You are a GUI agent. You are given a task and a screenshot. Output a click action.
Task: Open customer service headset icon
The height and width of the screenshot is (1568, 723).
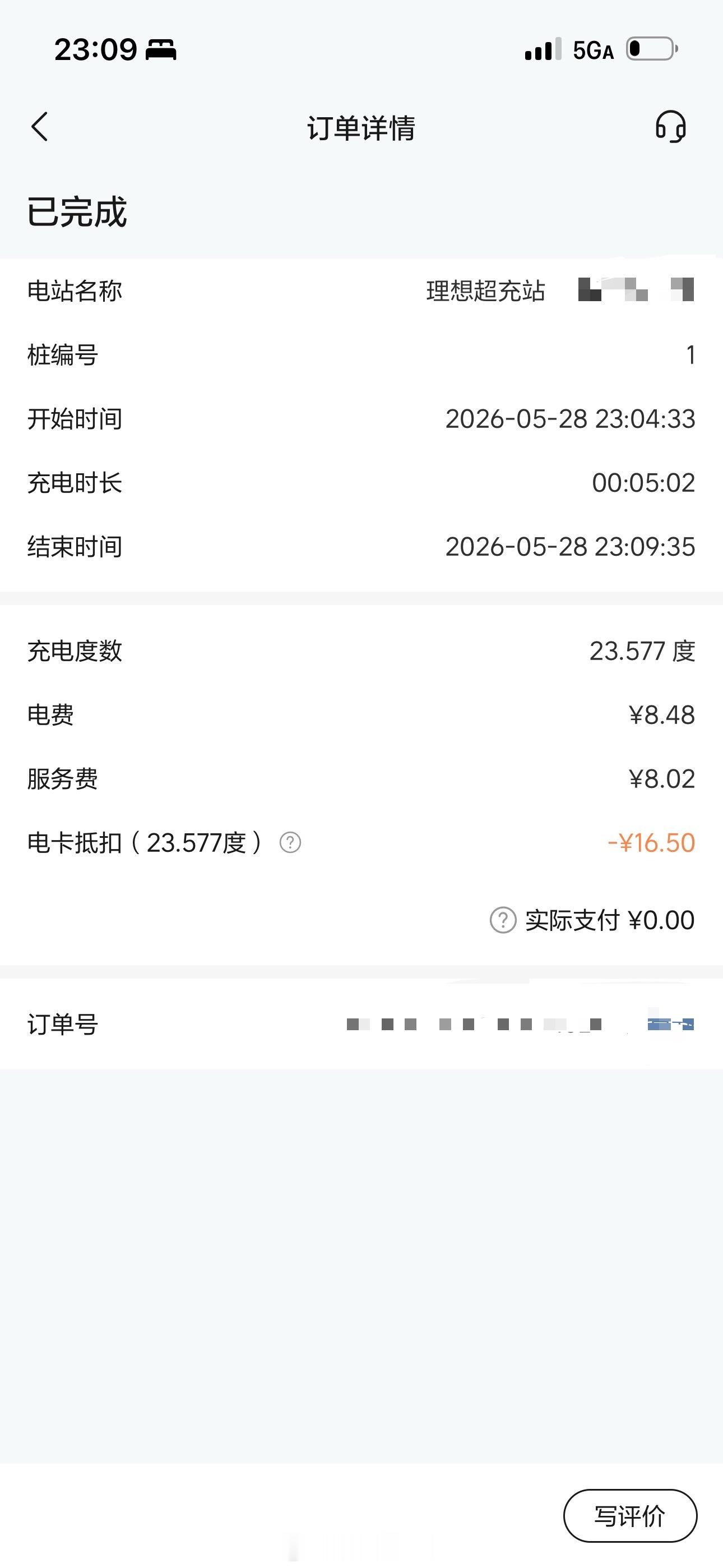(671, 127)
